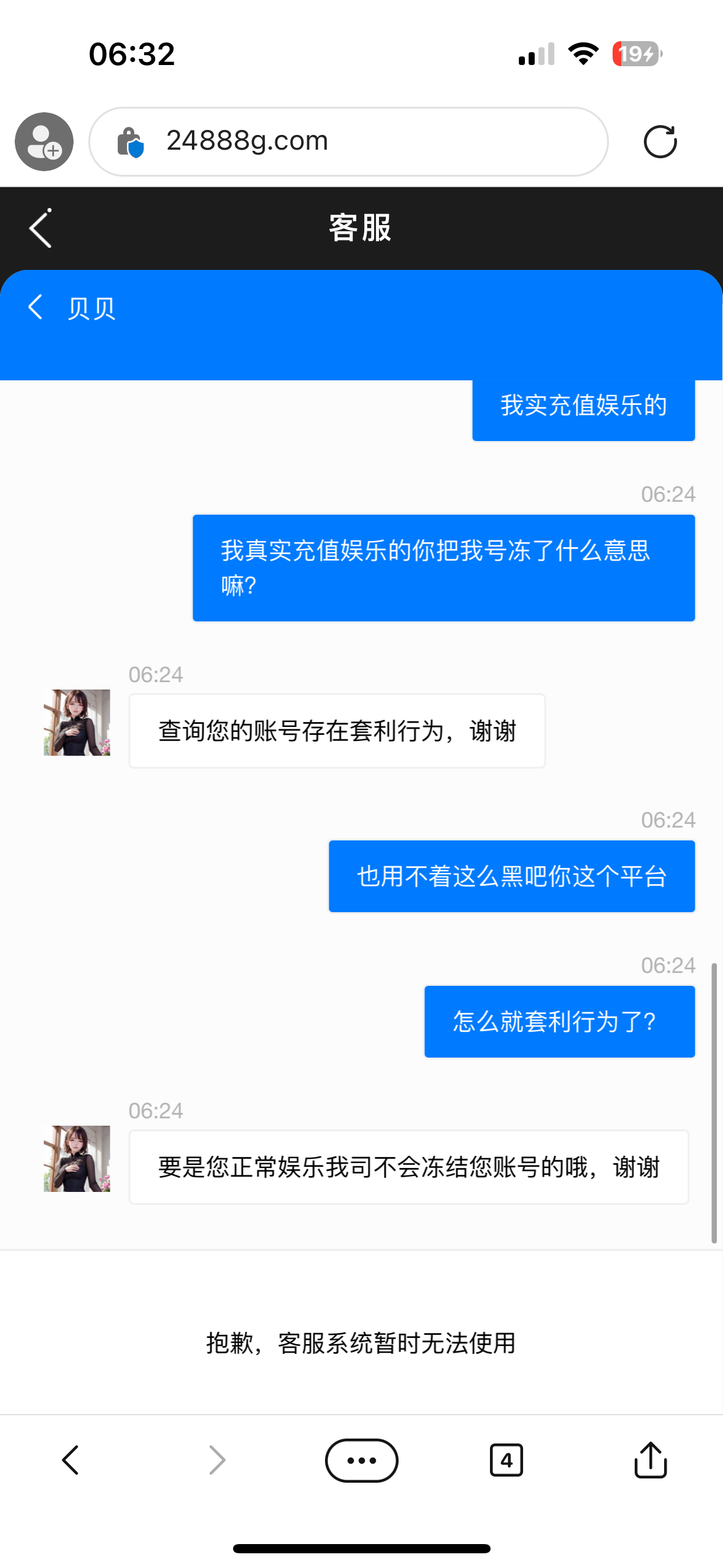This screenshot has height=1568, width=723.
Task: Select the 客服 page title
Action: [x=361, y=228]
